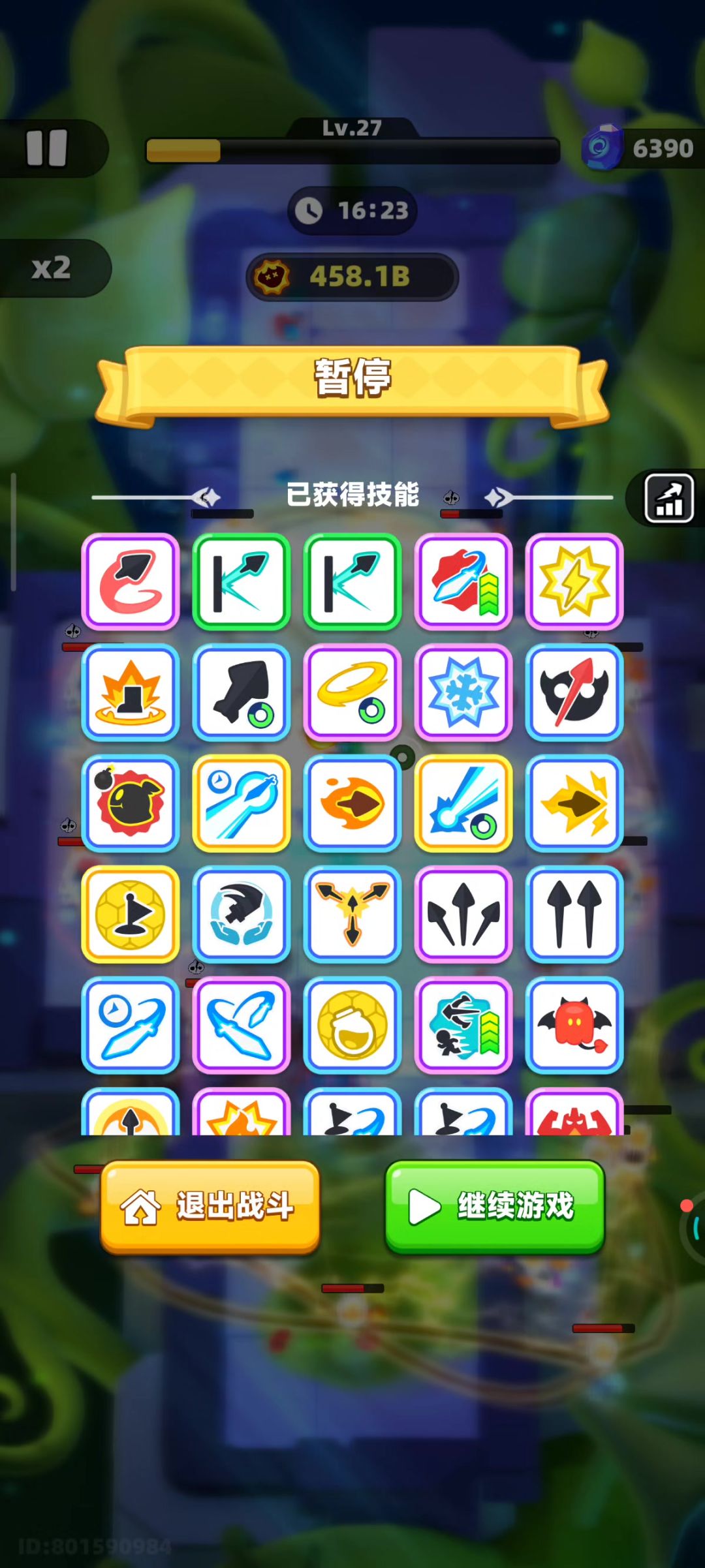
Task: Open the yellow lightning star skill
Action: pyautogui.click(x=574, y=581)
